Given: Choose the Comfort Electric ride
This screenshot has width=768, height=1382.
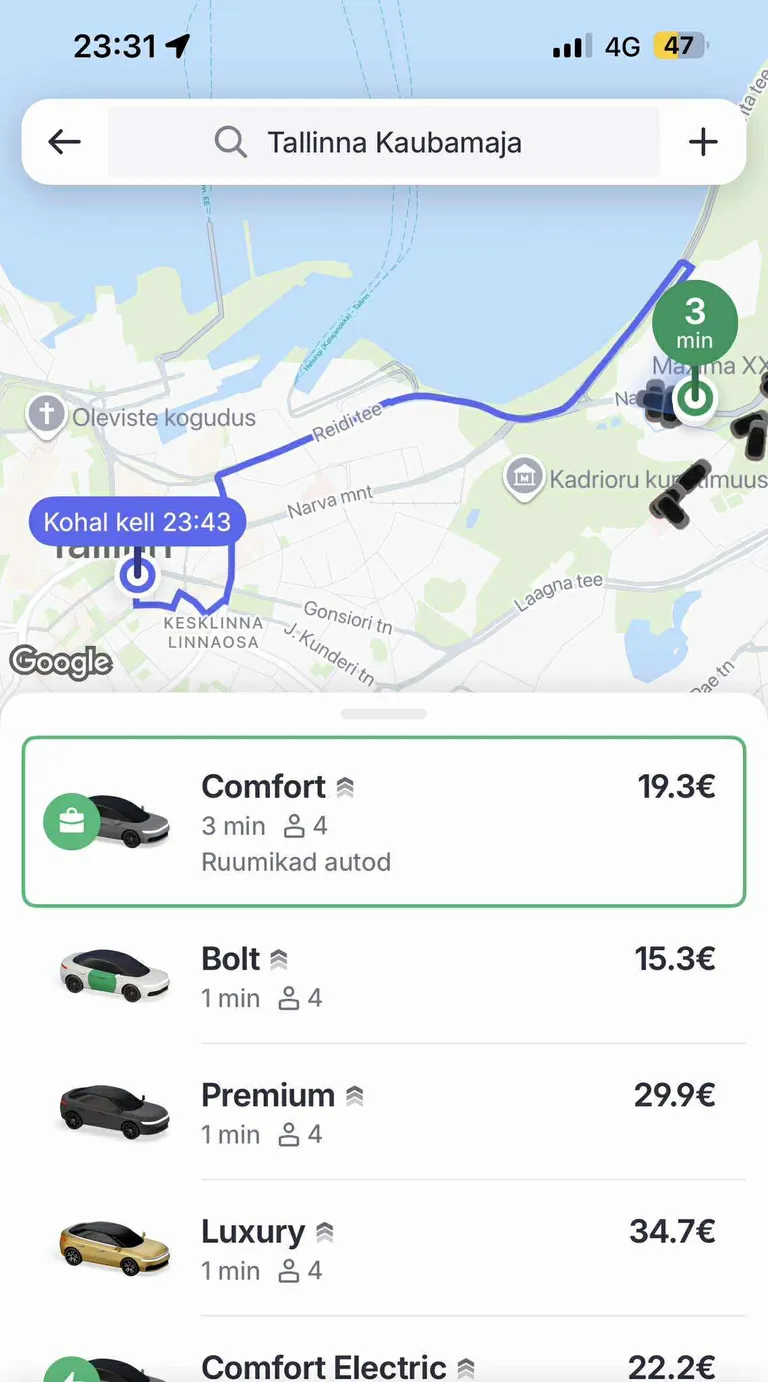Looking at the screenshot, I should tap(384, 1364).
